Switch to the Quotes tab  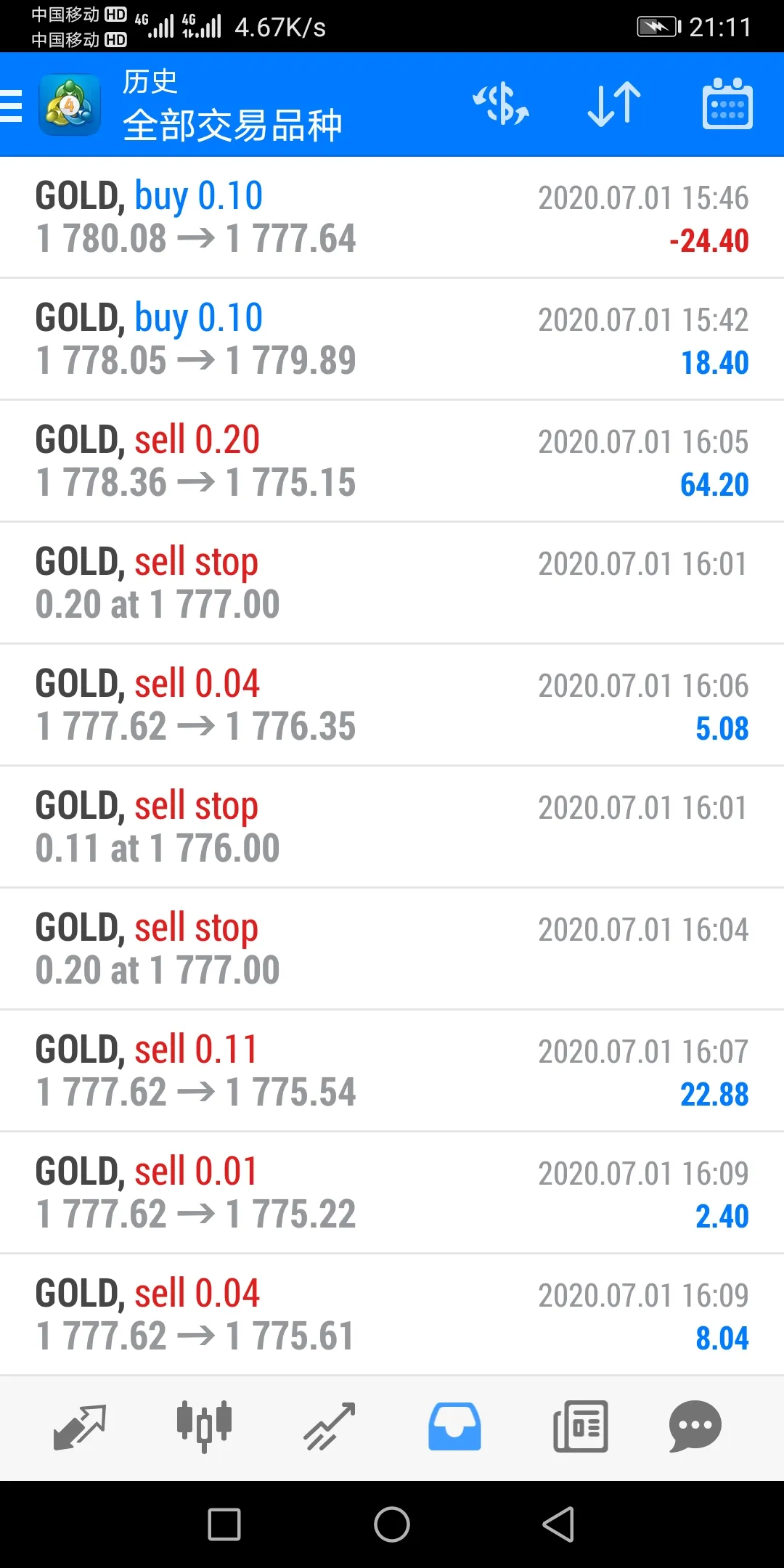click(x=80, y=1426)
